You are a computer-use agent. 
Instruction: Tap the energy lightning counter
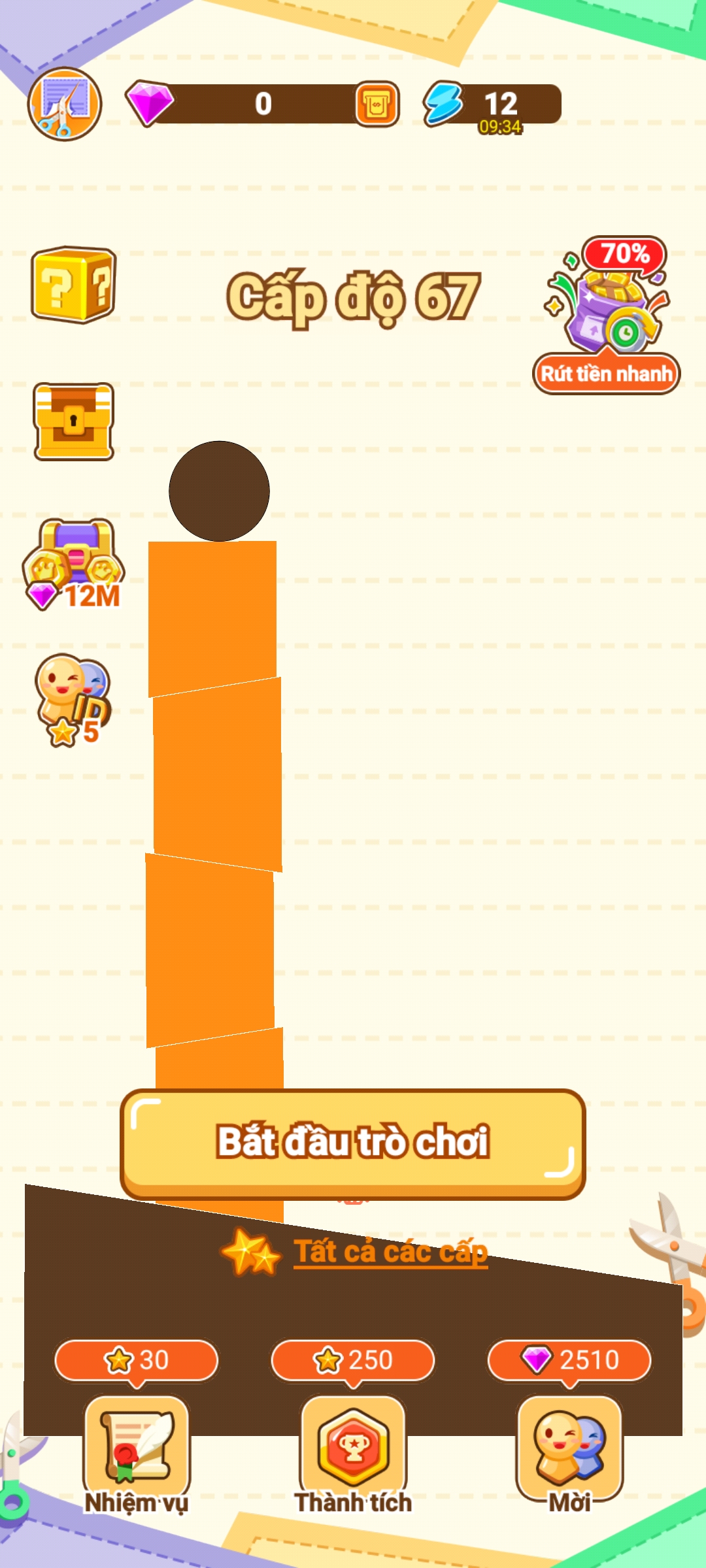(x=492, y=104)
